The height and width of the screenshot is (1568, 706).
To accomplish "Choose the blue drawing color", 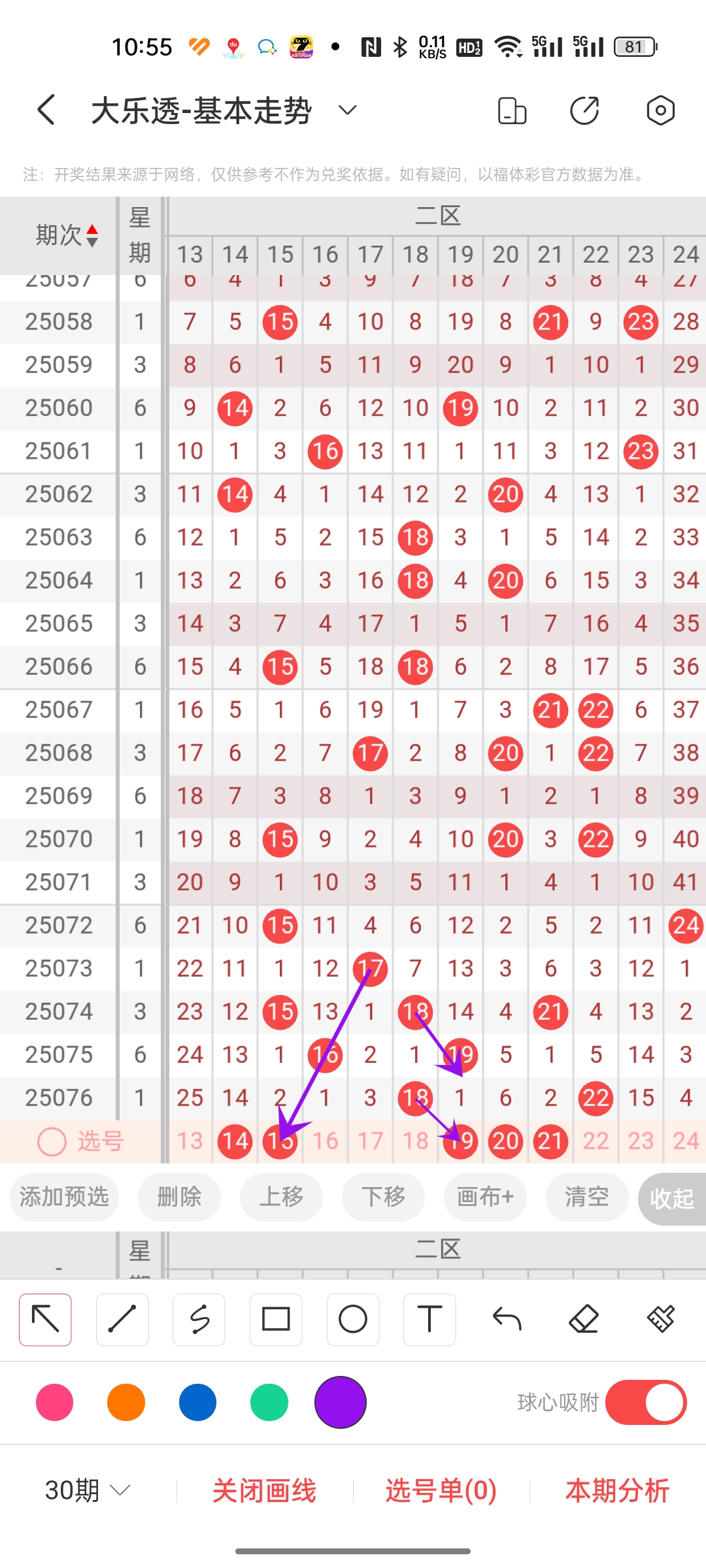I will pos(197,1402).
